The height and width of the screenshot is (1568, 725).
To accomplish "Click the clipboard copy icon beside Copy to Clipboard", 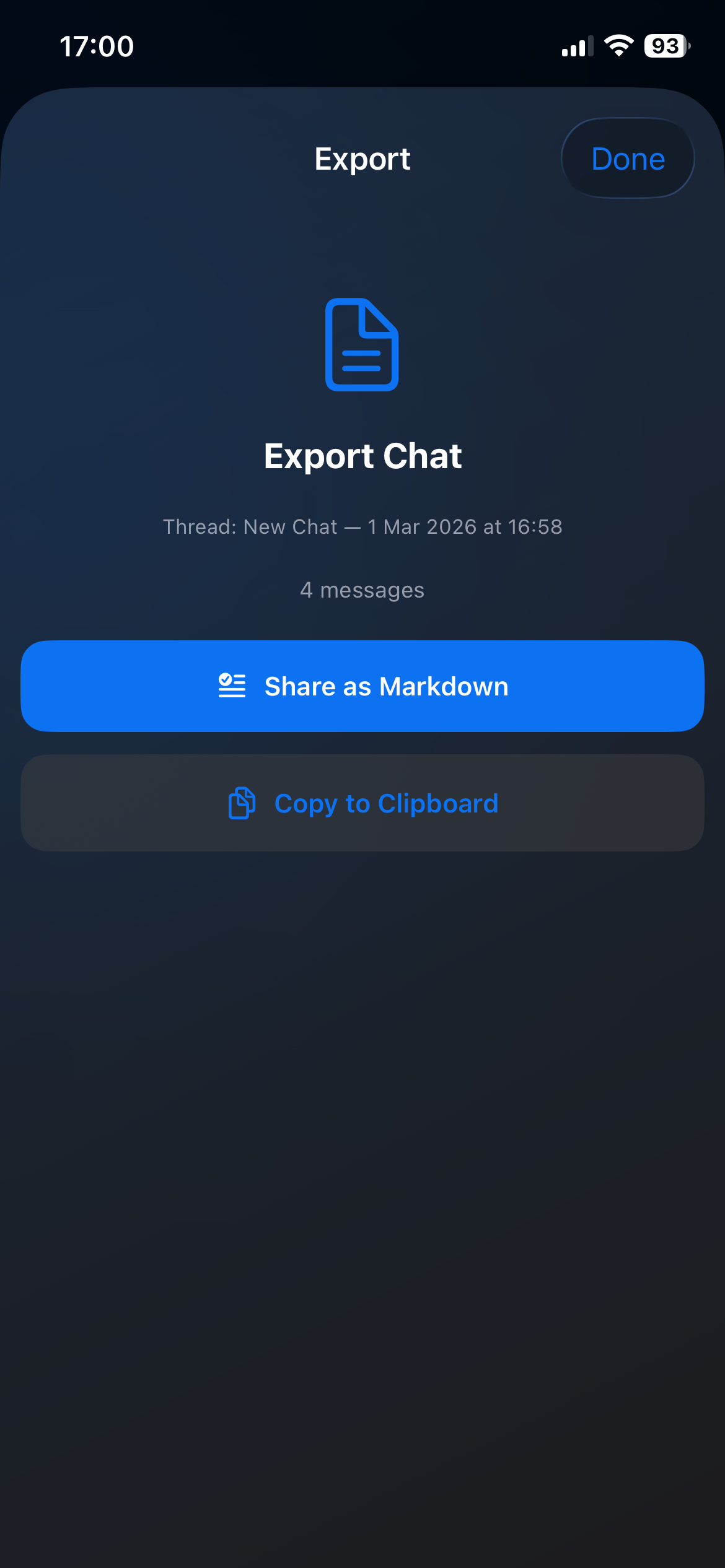I will click(x=242, y=803).
